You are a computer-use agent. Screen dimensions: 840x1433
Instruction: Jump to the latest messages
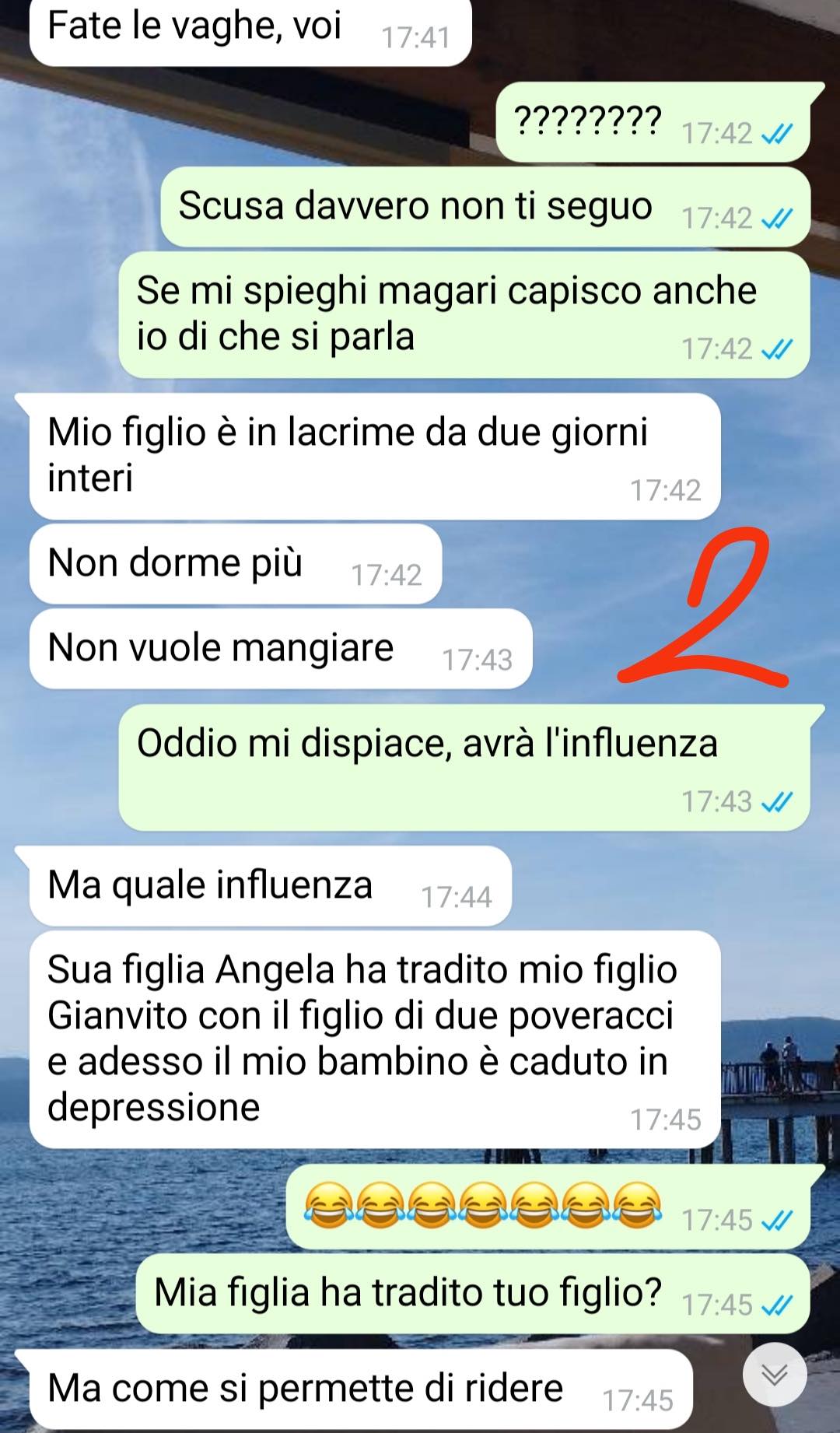774,1375
